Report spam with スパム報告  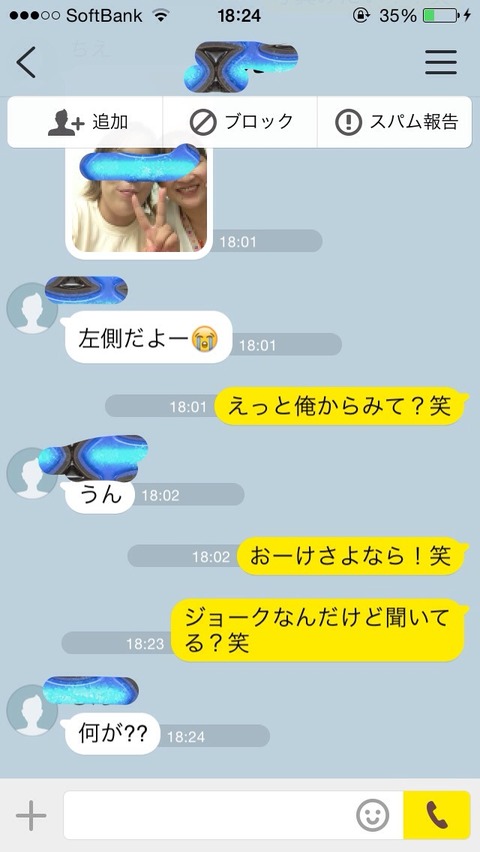point(395,122)
